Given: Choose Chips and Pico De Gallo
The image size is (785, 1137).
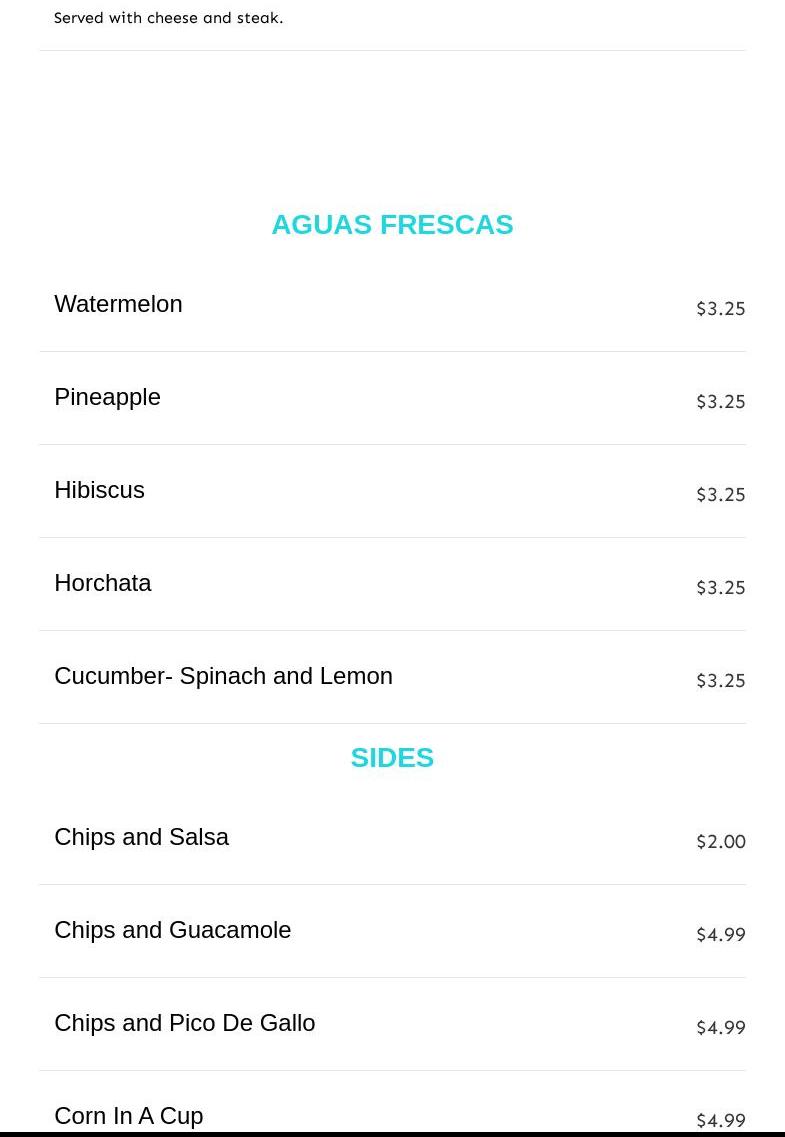Looking at the screenshot, I should 184,1023.
